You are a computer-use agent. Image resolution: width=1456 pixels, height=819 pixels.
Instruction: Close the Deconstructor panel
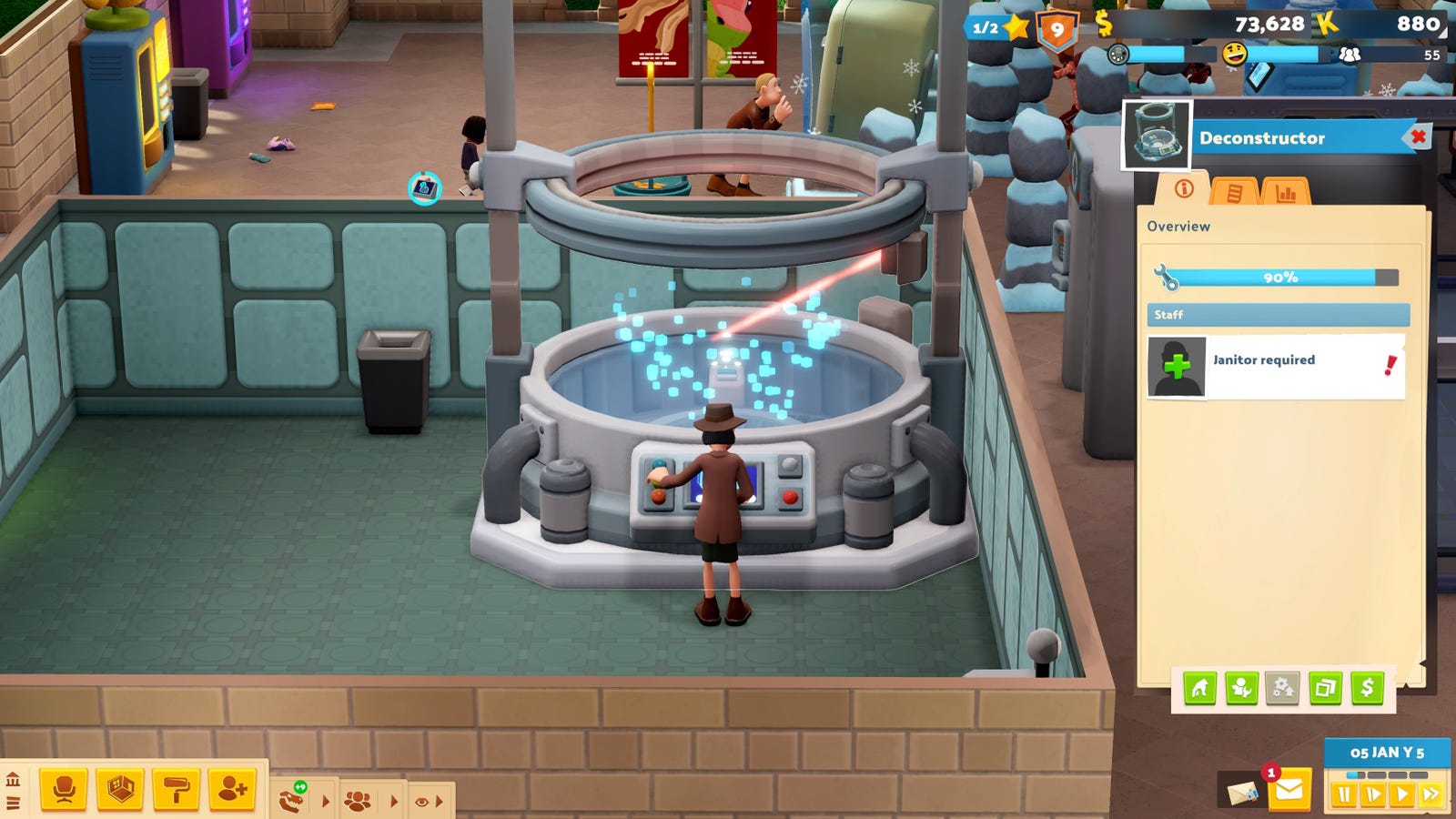[1418, 137]
